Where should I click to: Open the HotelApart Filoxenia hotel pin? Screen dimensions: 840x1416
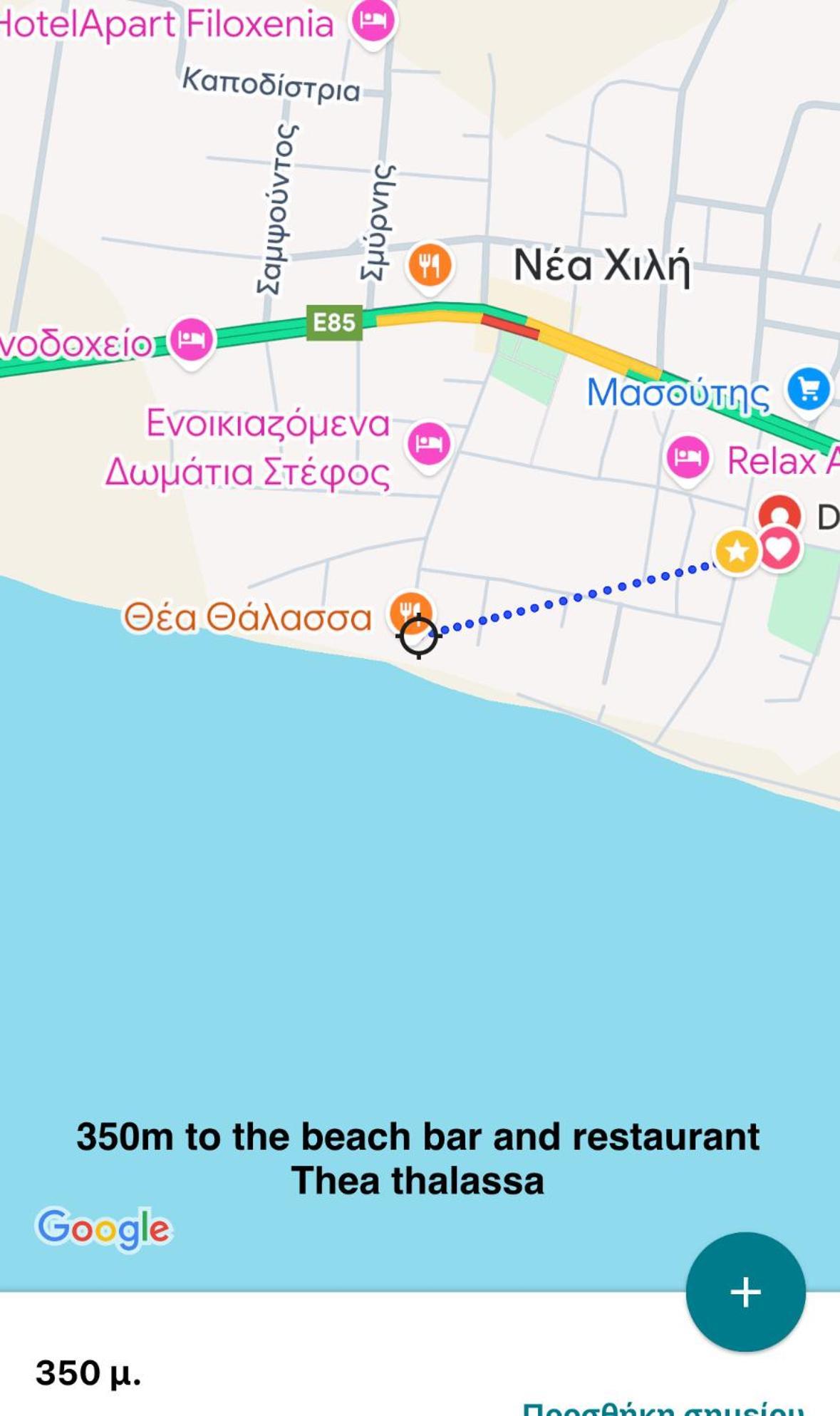click(x=373, y=22)
